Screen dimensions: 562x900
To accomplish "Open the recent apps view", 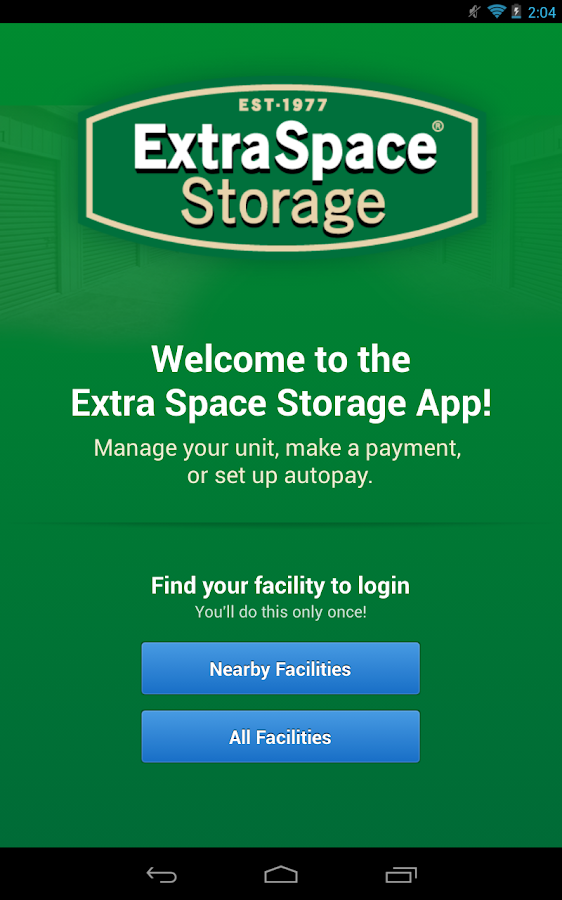I will click(401, 875).
